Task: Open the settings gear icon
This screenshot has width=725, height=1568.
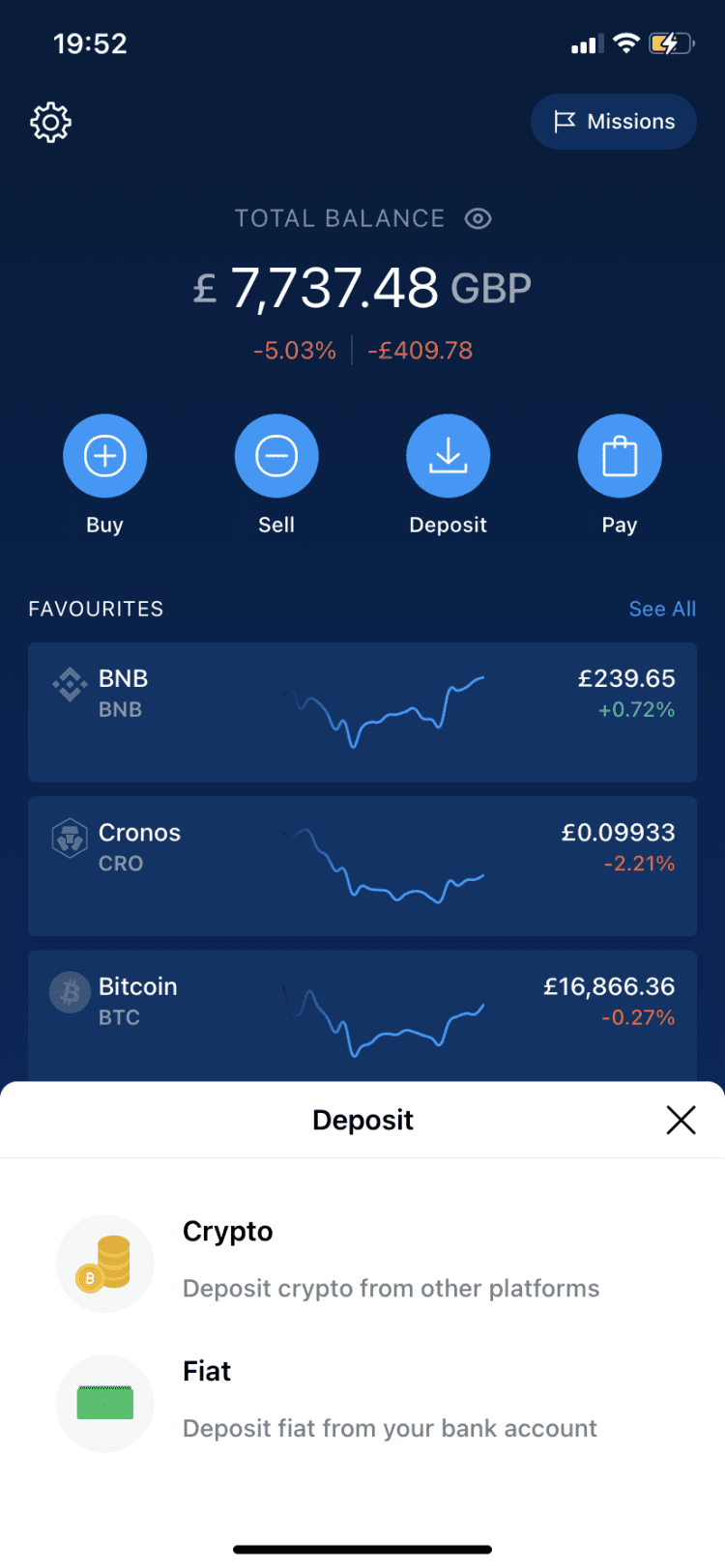Action: (x=49, y=122)
